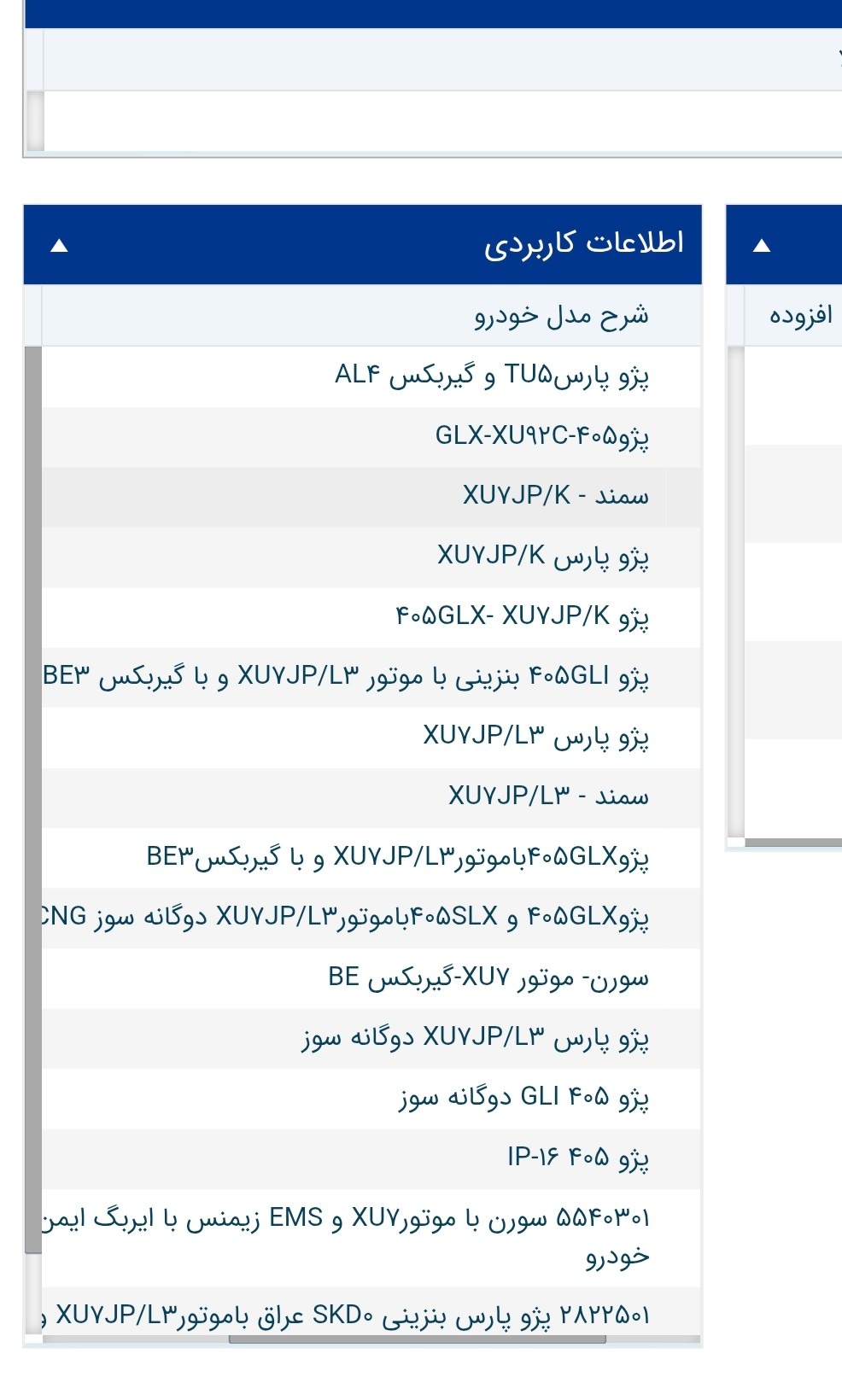
Task: Select the row پژو 405 IP-16
Action: click(371, 1159)
